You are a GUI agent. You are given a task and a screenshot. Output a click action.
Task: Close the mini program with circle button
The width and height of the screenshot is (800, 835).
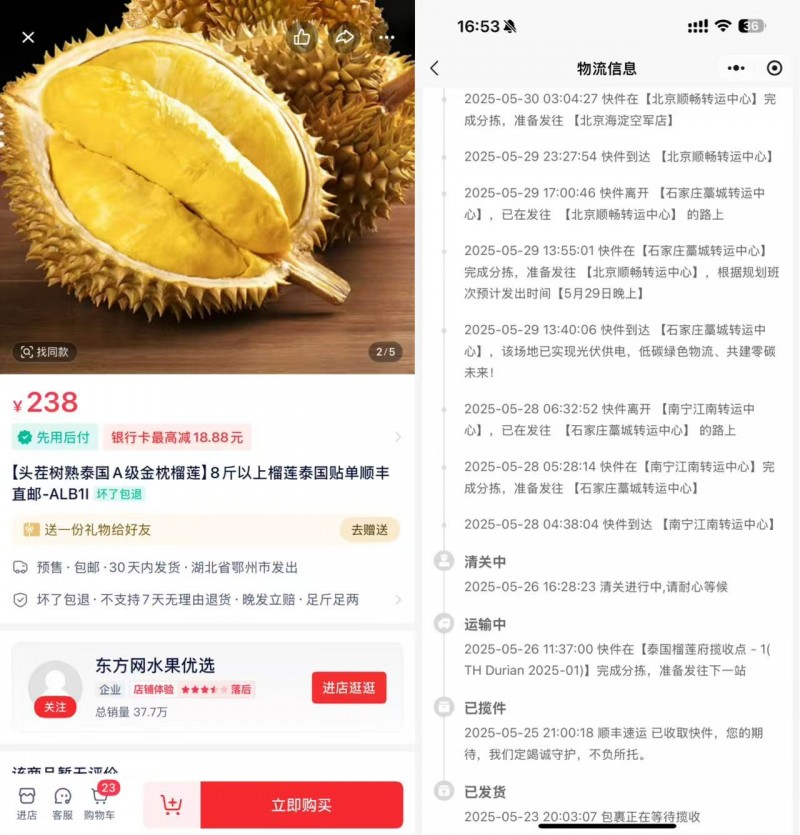pos(774,68)
